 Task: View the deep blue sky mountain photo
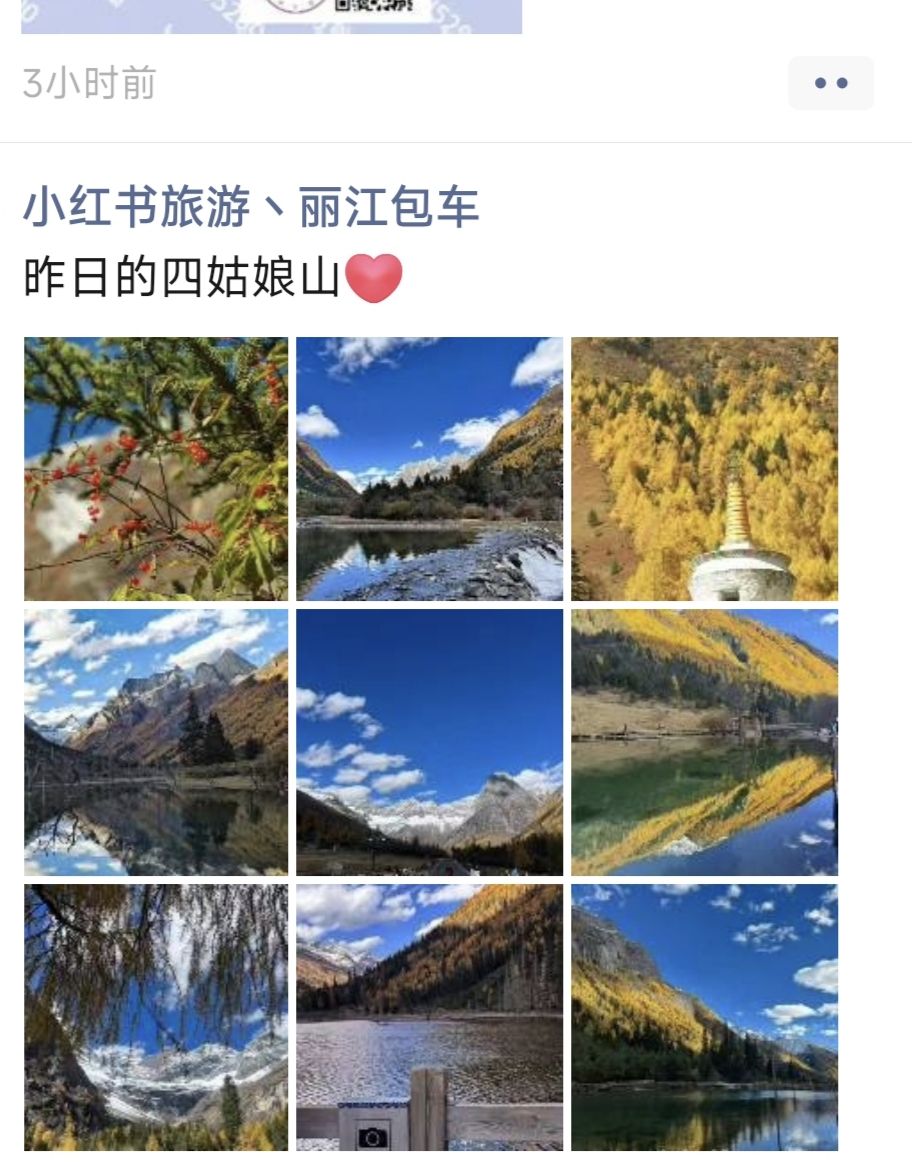point(429,742)
